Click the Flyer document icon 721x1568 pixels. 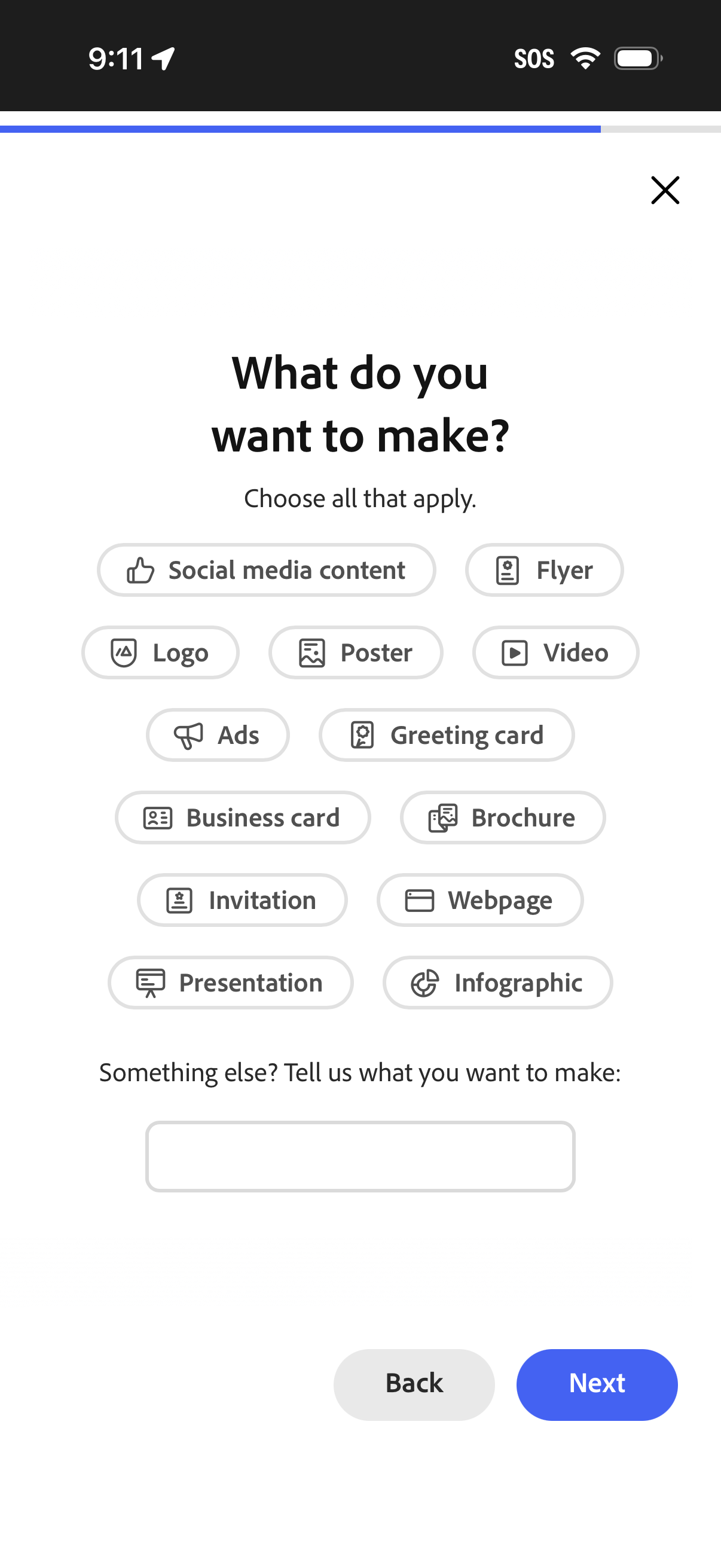tap(508, 570)
